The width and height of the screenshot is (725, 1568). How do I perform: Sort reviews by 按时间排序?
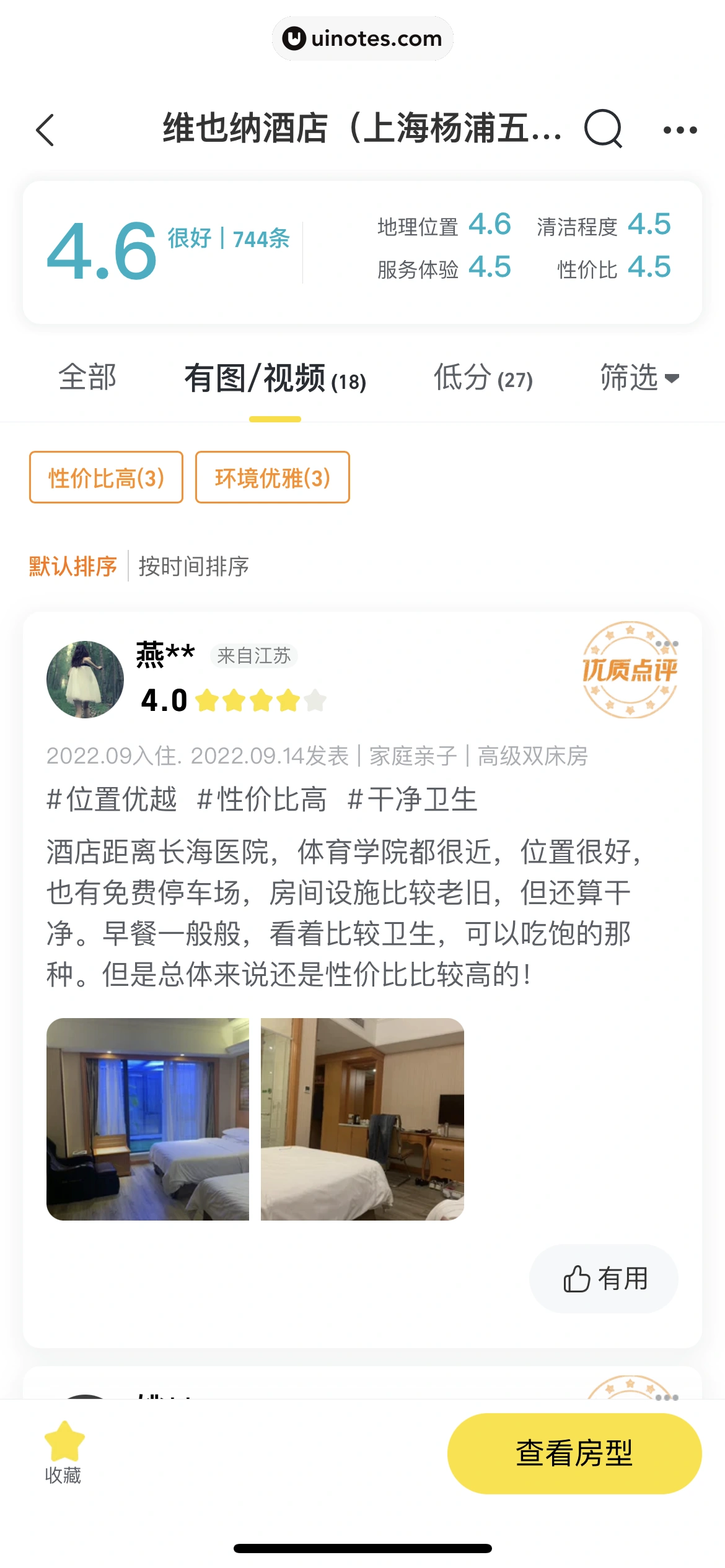pos(193,566)
